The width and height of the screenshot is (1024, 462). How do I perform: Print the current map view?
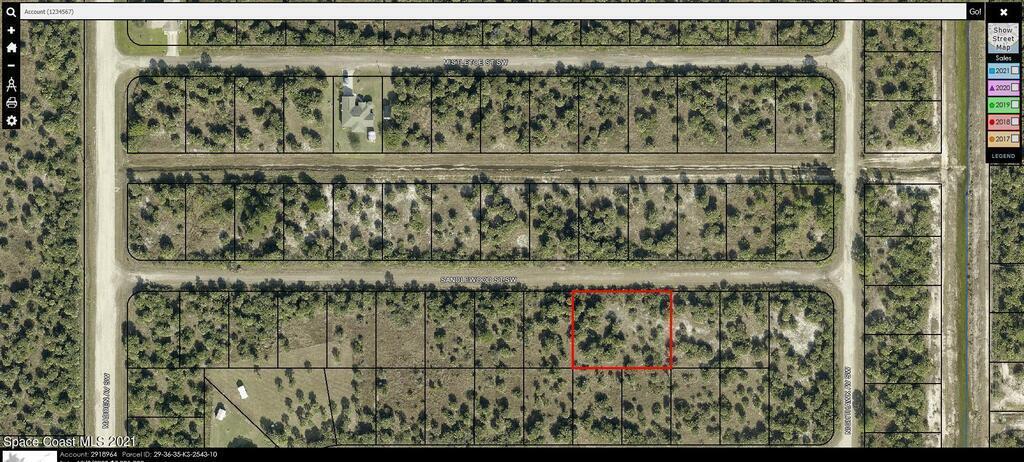click(x=11, y=102)
